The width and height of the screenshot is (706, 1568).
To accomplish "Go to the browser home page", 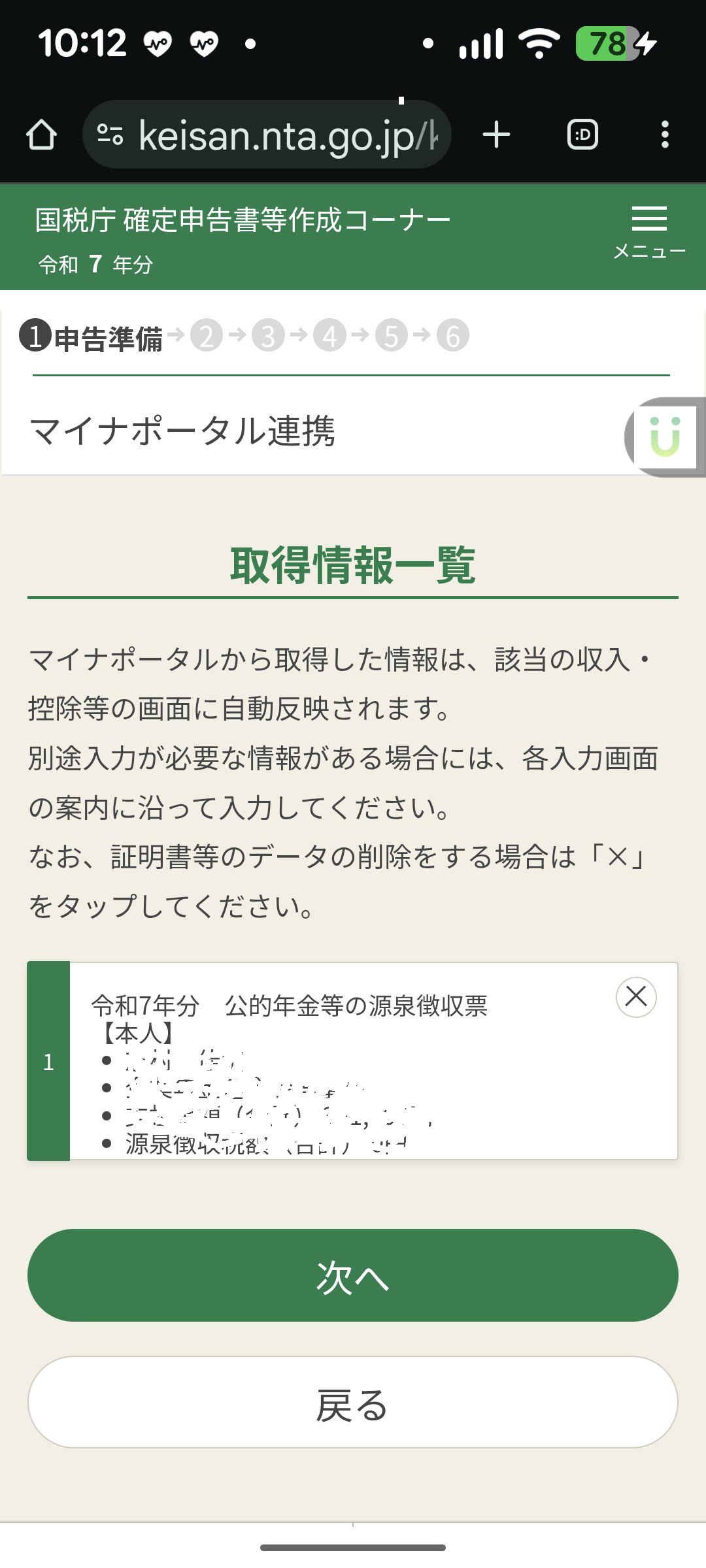I will tap(41, 135).
